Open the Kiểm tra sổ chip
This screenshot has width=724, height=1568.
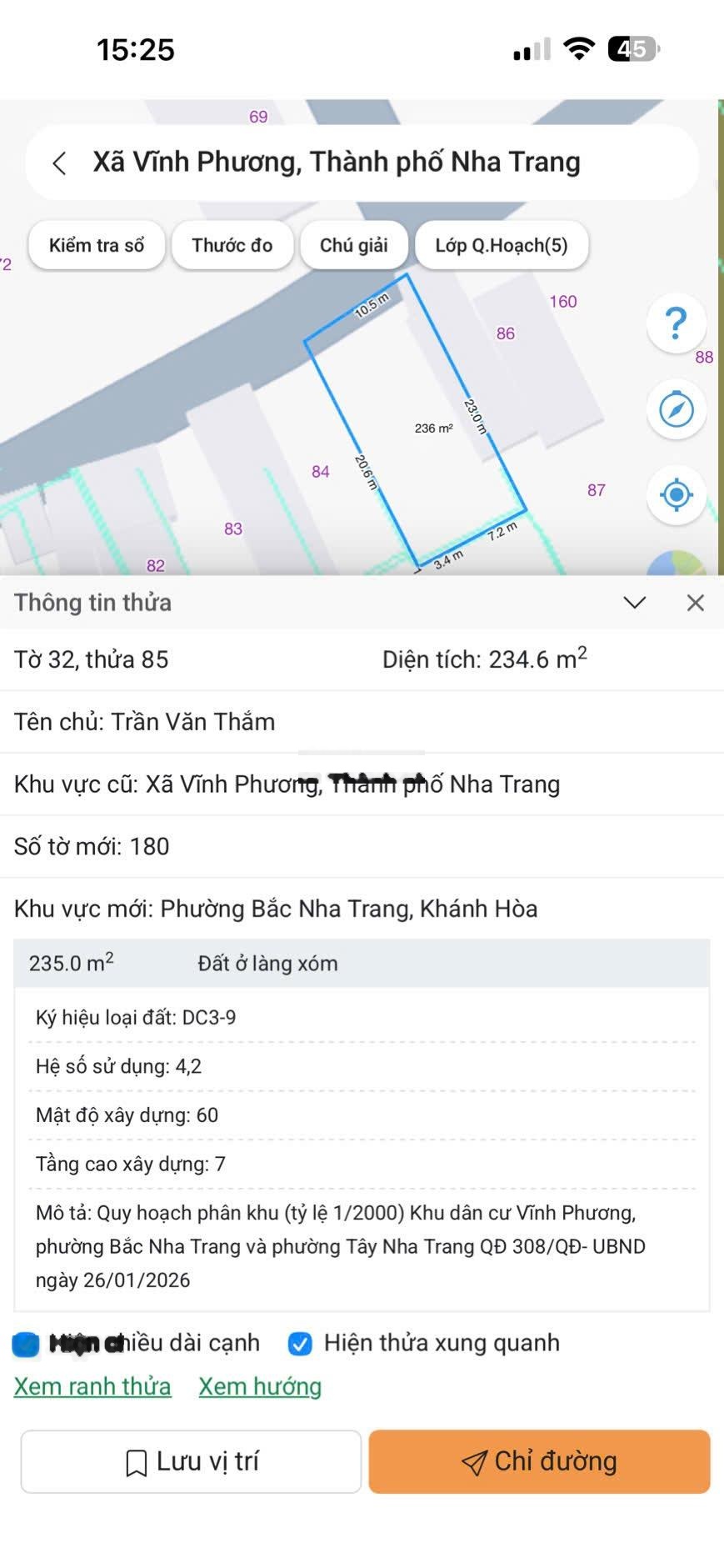(97, 245)
